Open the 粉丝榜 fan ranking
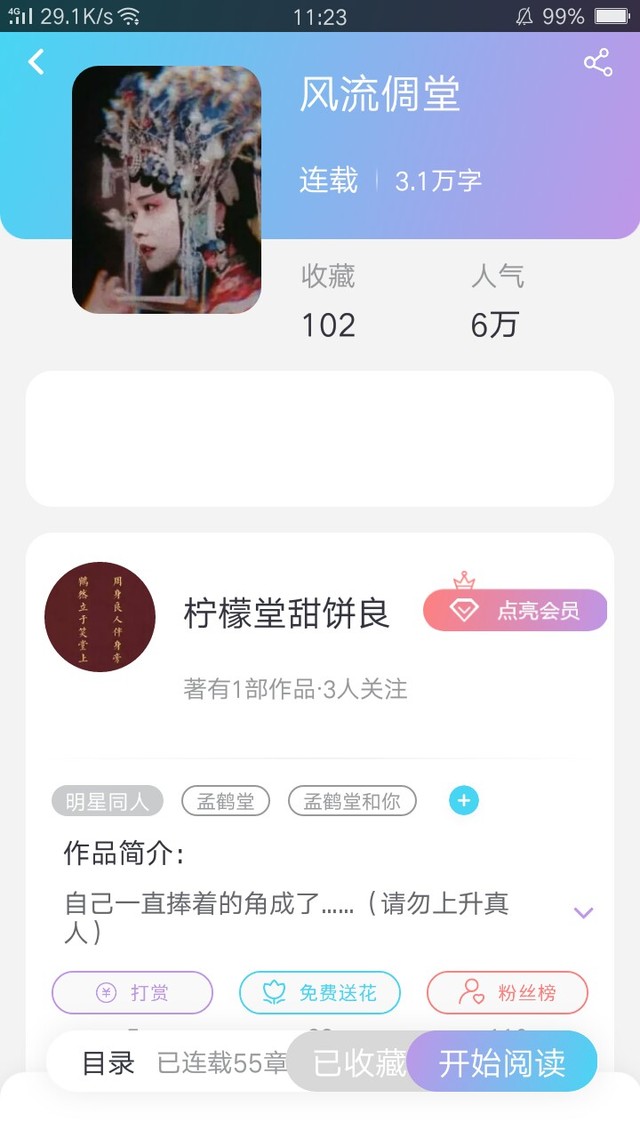 coord(507,992)
